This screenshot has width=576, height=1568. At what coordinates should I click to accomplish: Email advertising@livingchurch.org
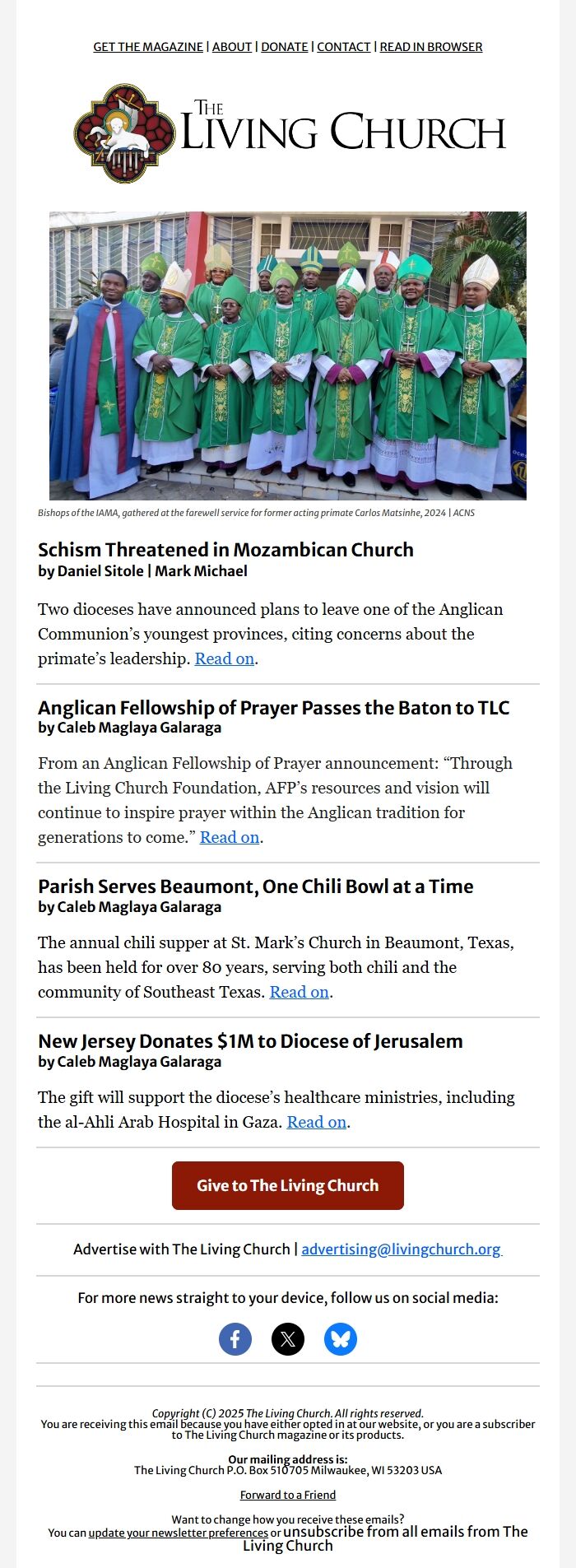click(401, 1249)
